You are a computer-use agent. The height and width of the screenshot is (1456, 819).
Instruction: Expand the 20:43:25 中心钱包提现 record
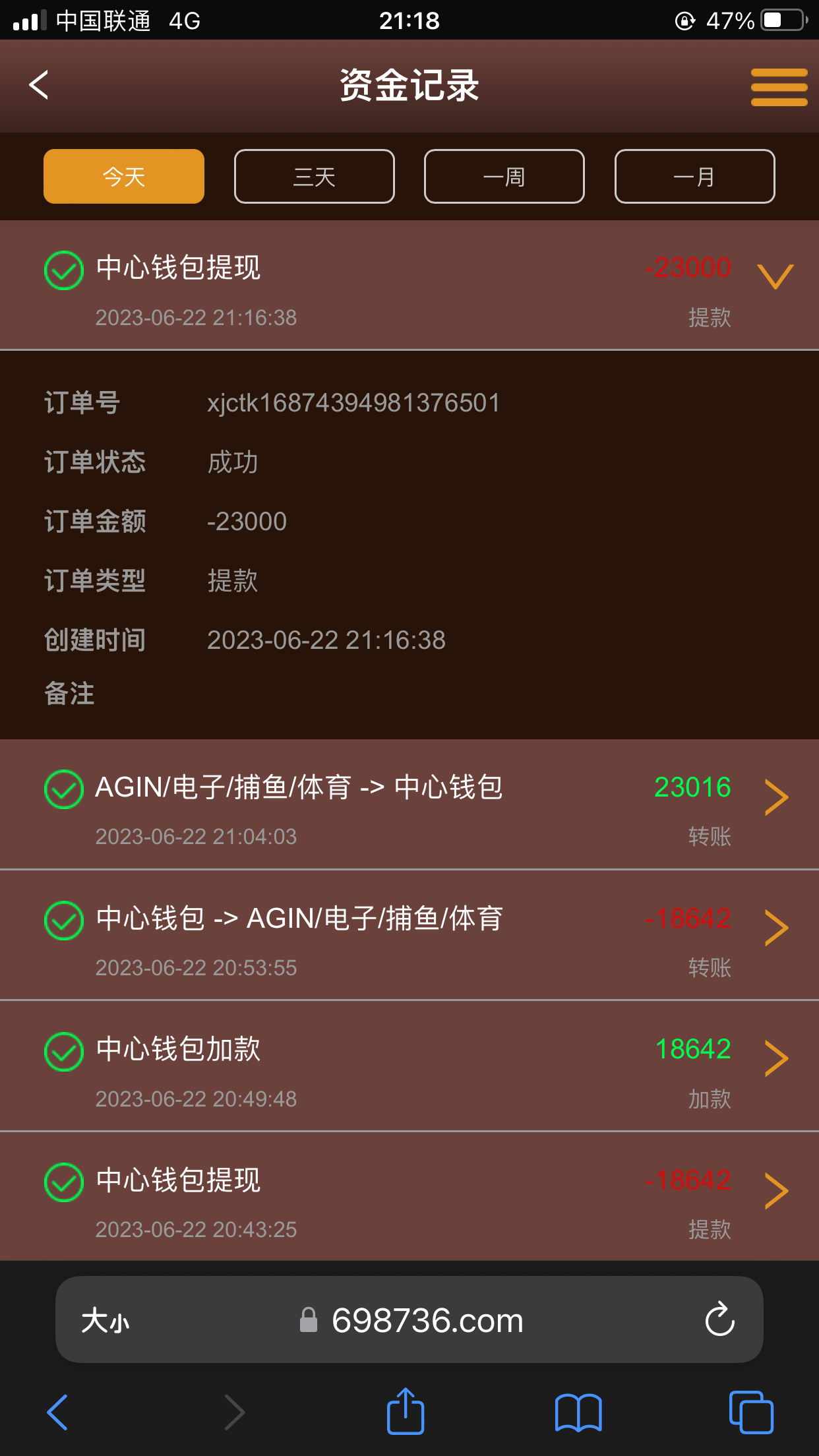coord(776,1190)
